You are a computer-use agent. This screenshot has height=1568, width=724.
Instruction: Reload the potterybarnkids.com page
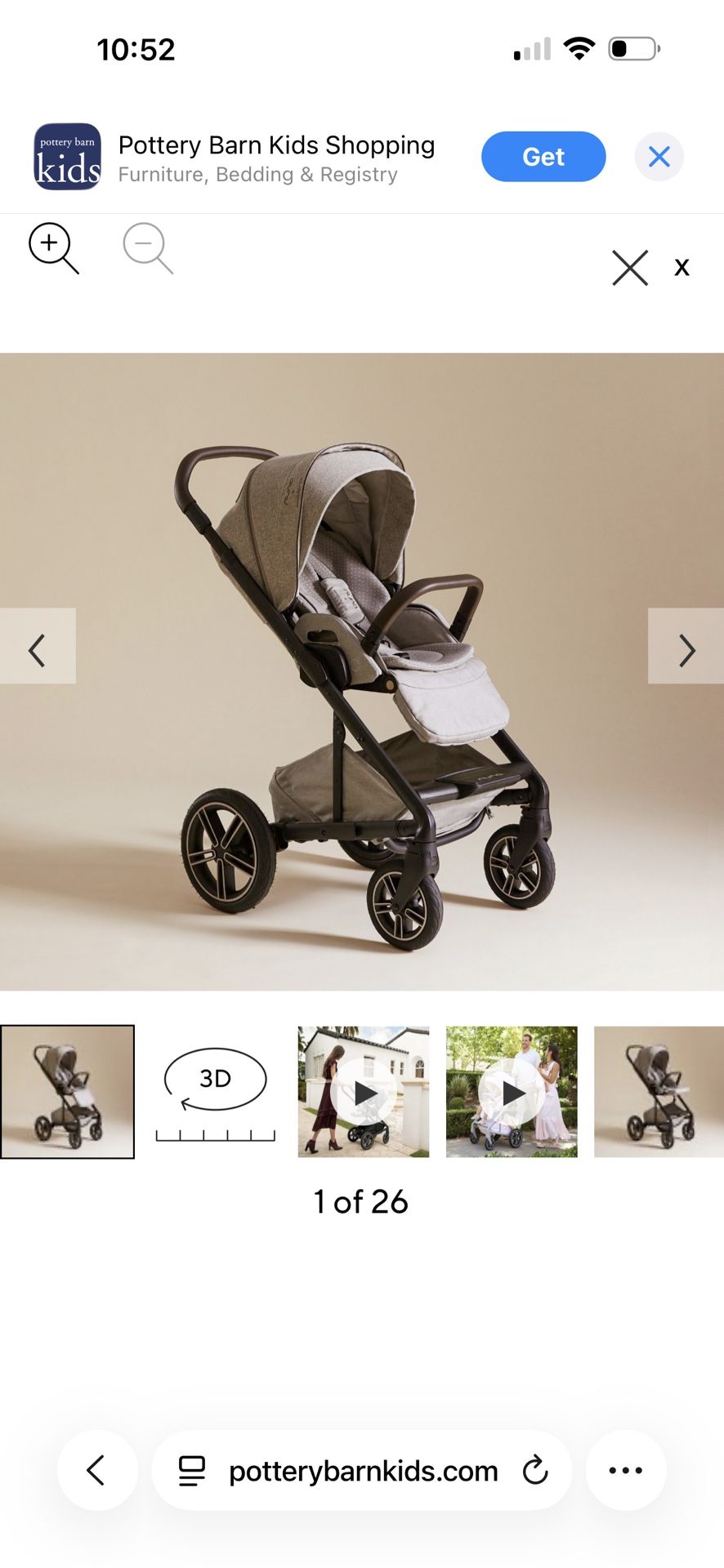[535, 1470]
